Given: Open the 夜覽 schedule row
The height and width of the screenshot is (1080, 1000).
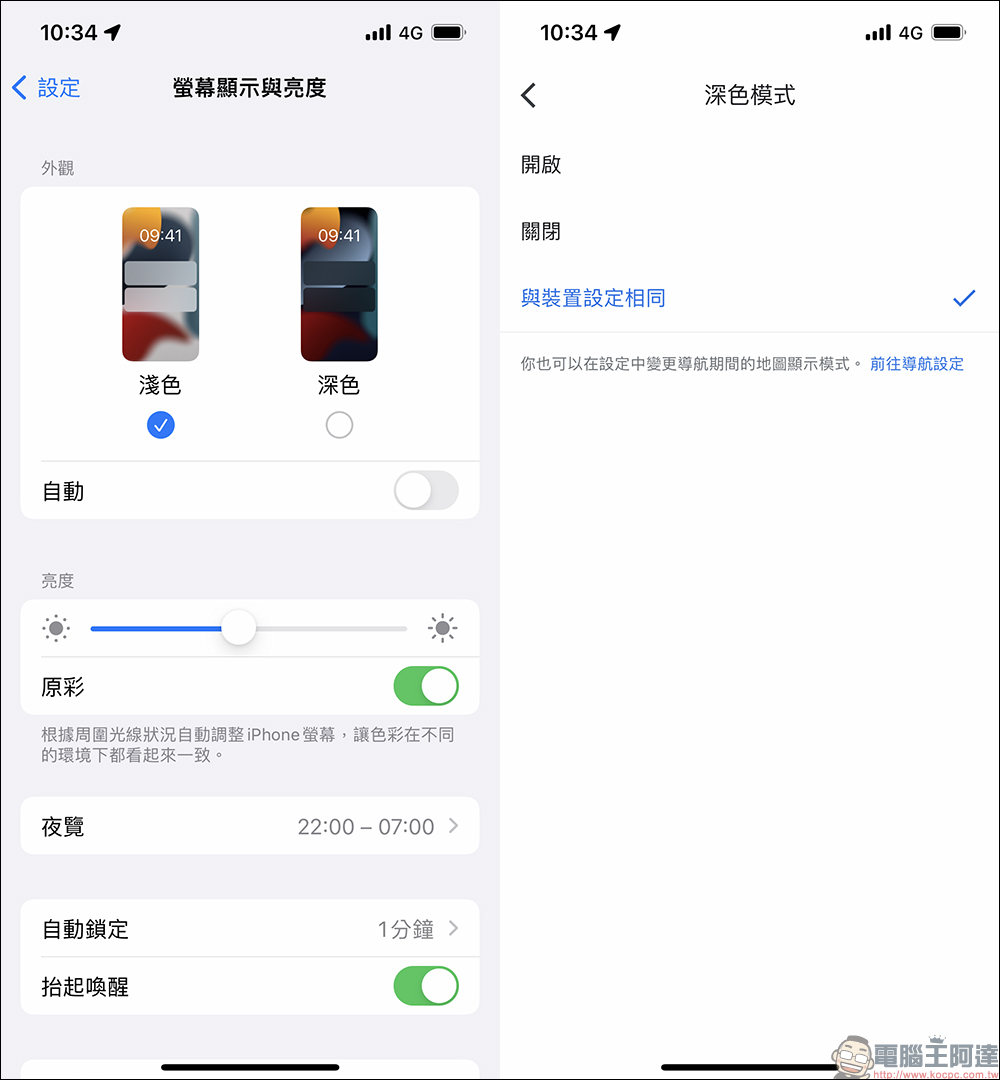Looking at the screenshot, I should click(x=250, y=826).
